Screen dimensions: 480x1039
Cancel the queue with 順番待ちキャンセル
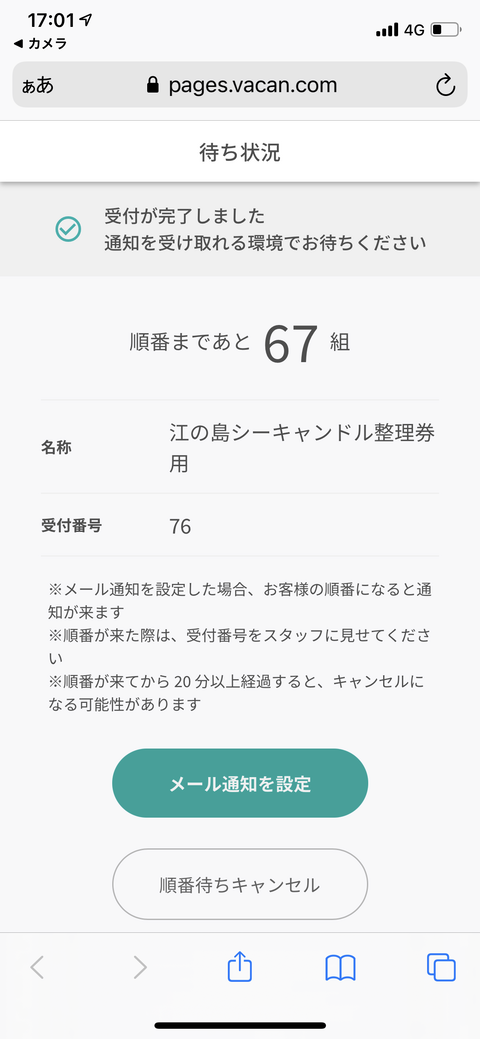click(x=240, y=884)
